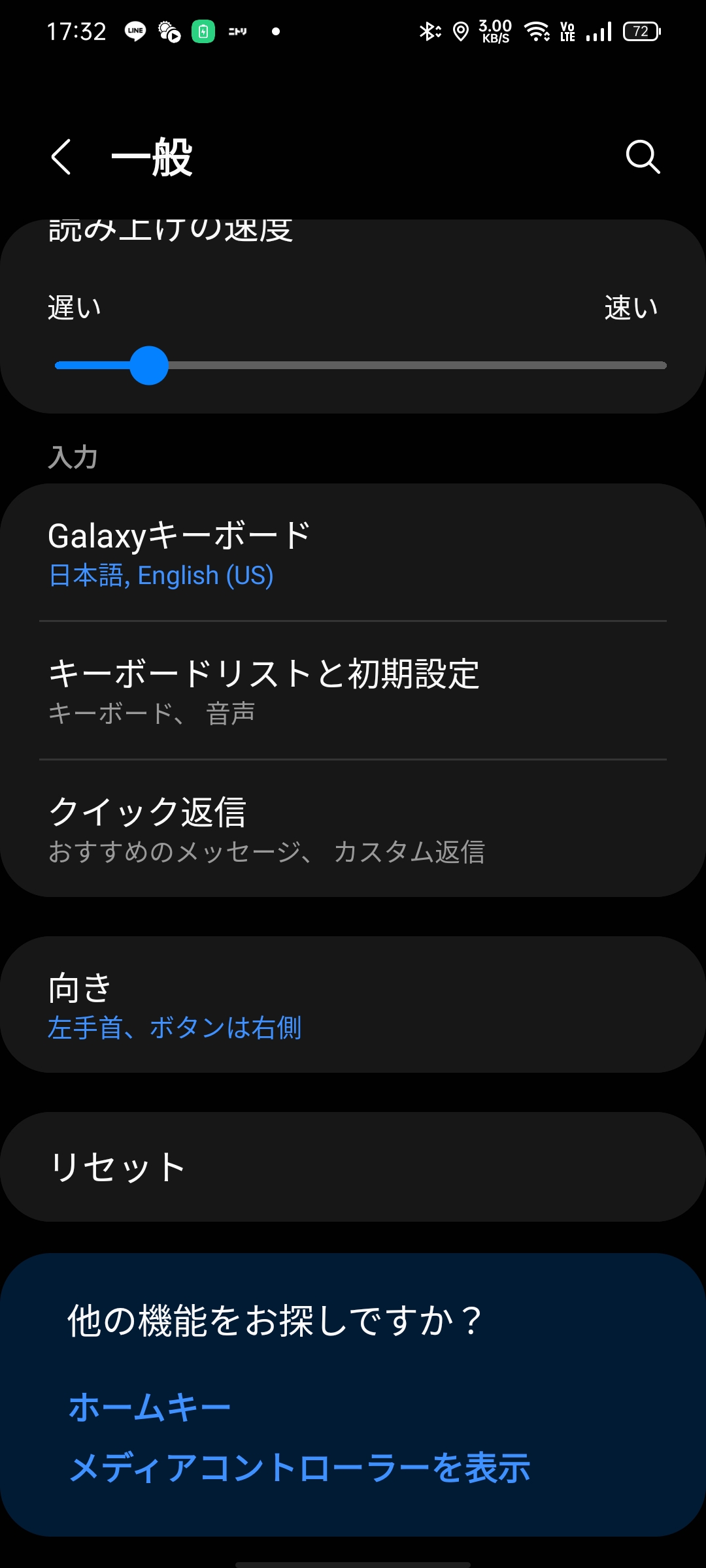Tap the 読み上げの速度 speed slider
This screenshot has height=1568, width=706.
361,365
